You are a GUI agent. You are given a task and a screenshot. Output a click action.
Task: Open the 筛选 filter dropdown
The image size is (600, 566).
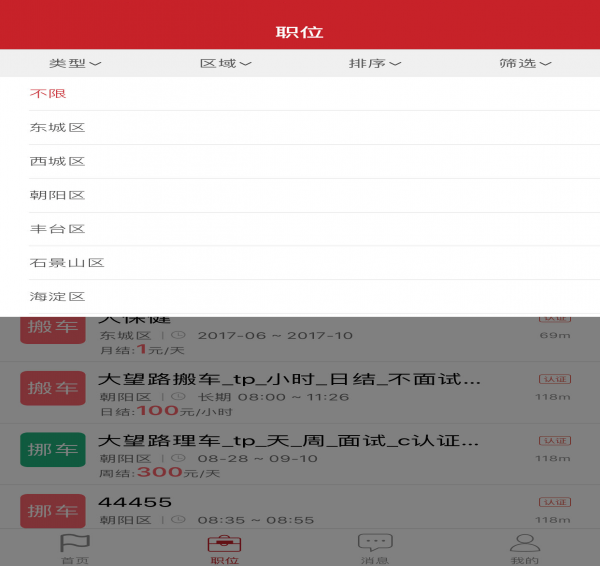coord(525,63)
